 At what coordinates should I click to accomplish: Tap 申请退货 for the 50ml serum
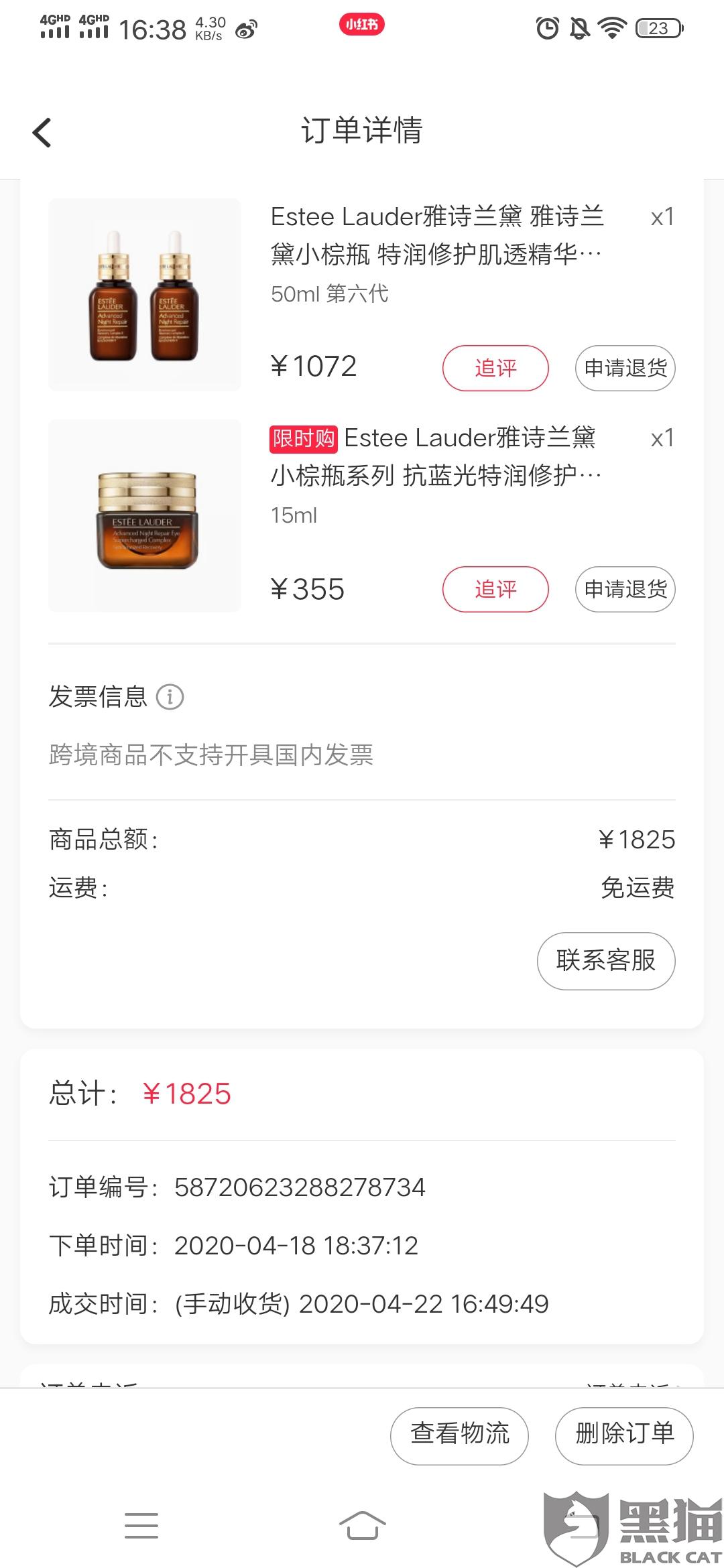[625, 368]
